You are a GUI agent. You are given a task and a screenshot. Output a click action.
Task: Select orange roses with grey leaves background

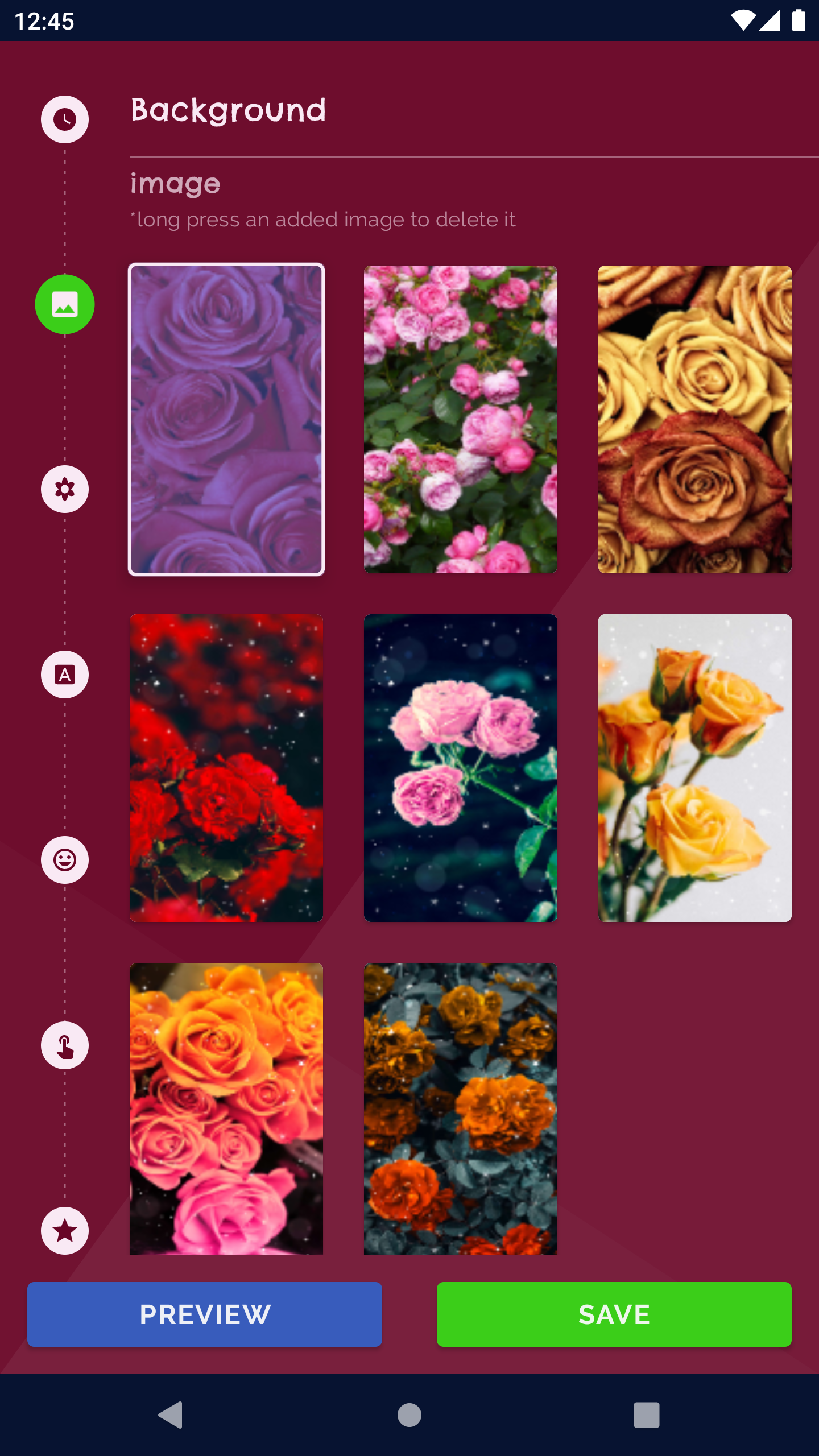click(x=461, y=1108)
